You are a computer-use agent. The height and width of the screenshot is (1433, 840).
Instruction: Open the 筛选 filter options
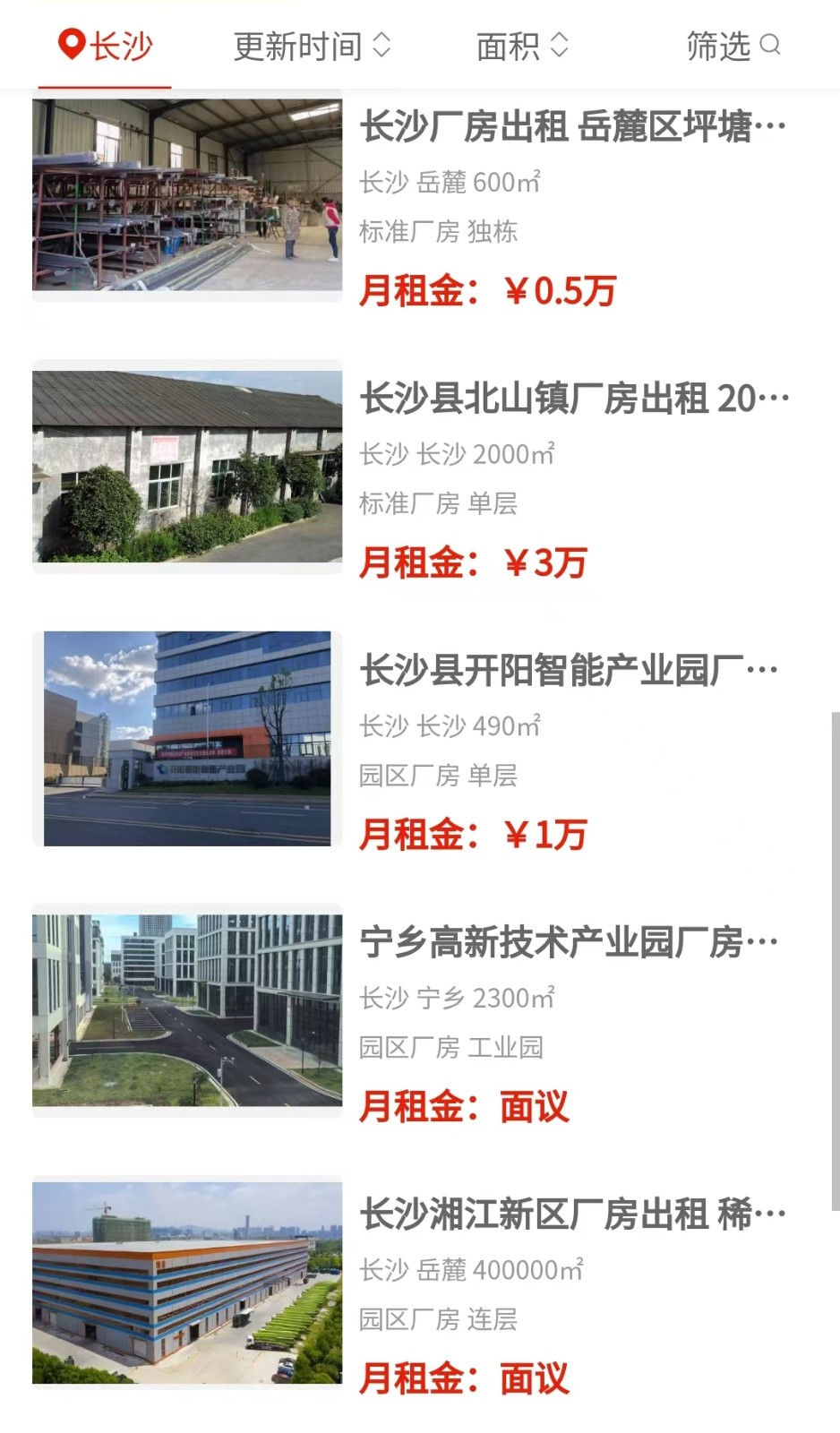point(733,46)
